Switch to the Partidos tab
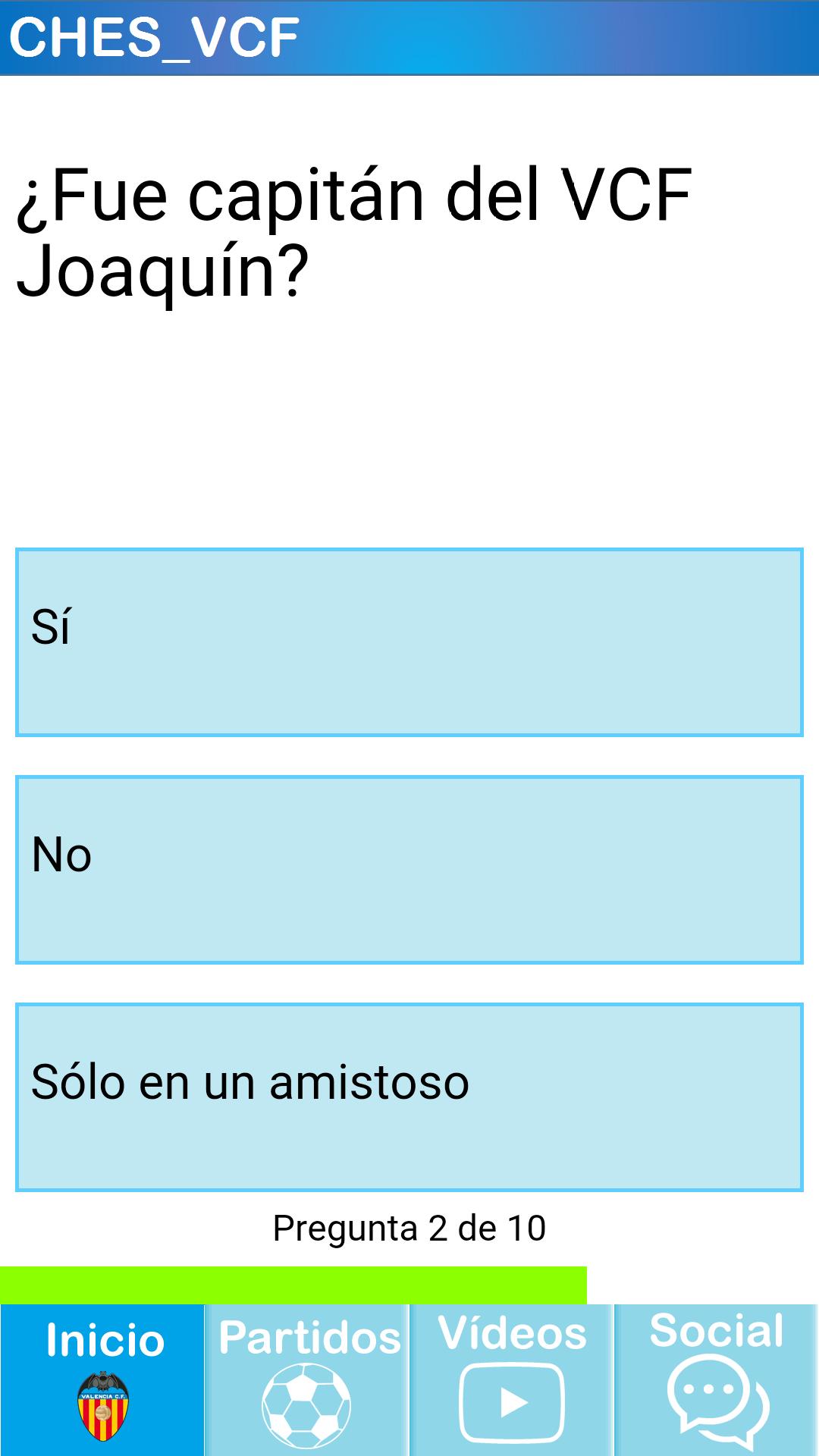This screenshot has width=819, height=1456. pos(307,1380)
